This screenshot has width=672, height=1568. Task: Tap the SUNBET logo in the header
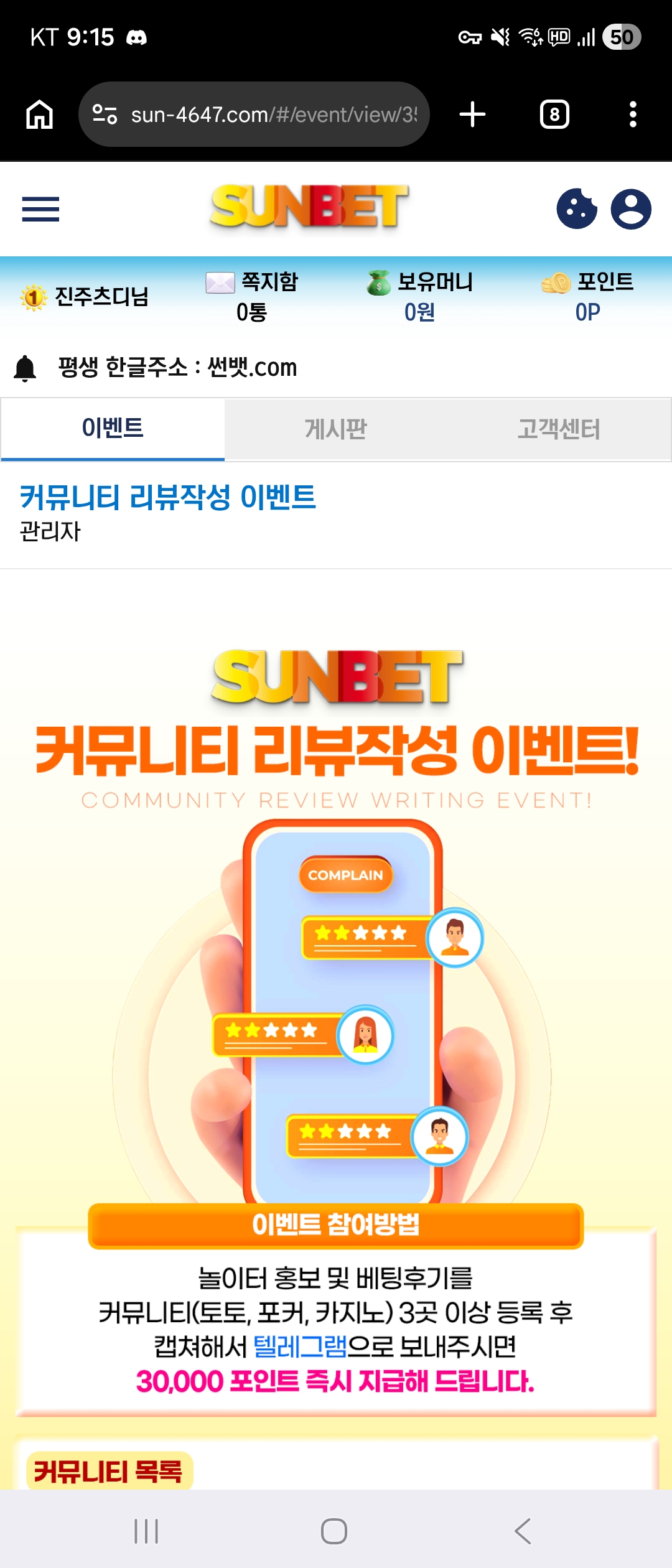[309, 207]
